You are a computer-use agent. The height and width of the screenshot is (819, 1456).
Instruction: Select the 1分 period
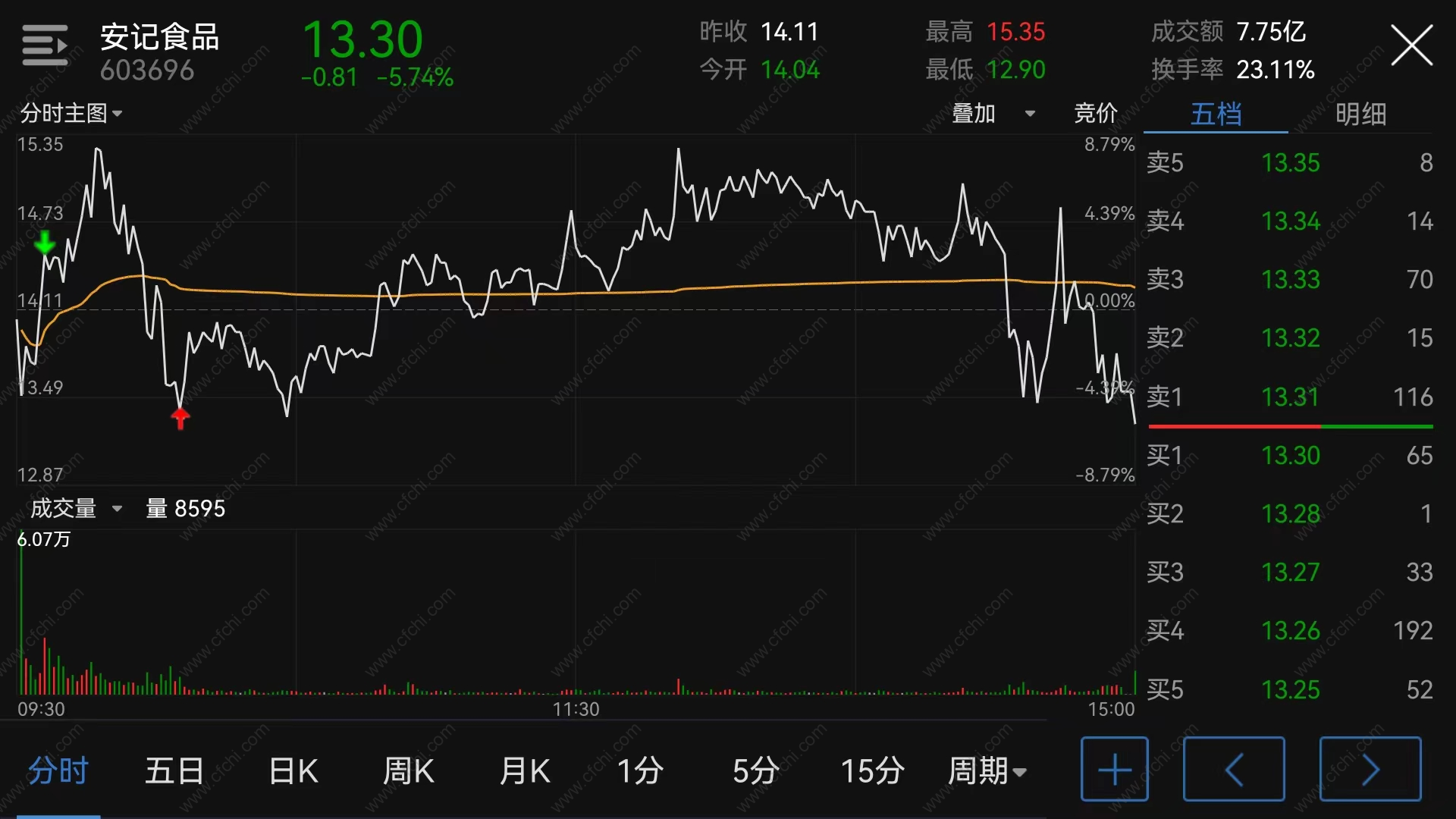pyautogui.click(x=640, y=771)
